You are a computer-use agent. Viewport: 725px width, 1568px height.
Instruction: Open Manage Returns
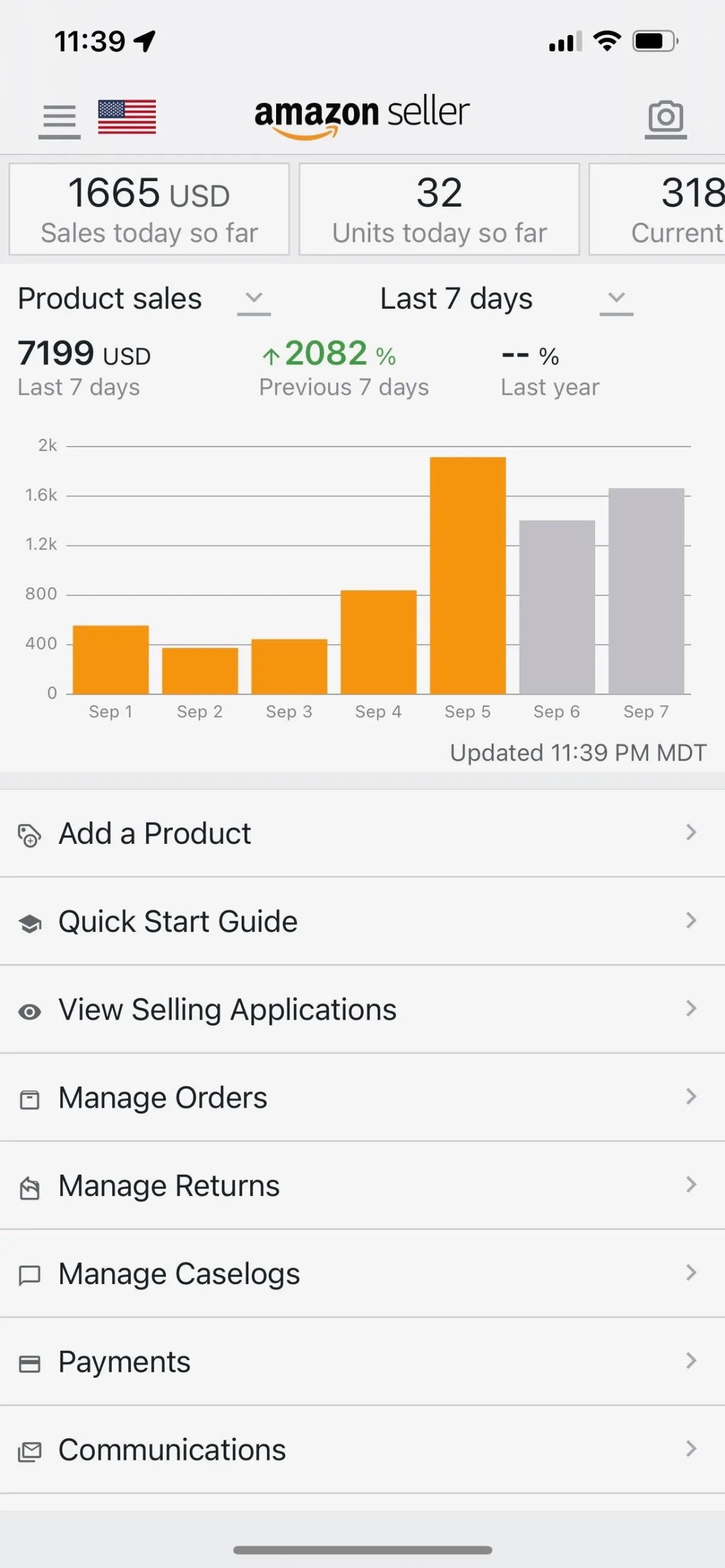pos(362,1185)
